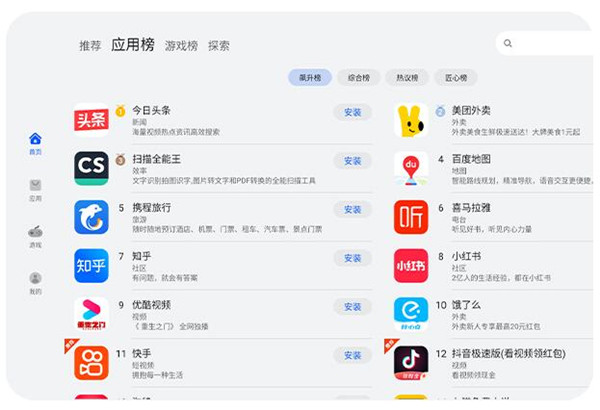Install 快手
The image size is (600, 410).
pos(352,355)
